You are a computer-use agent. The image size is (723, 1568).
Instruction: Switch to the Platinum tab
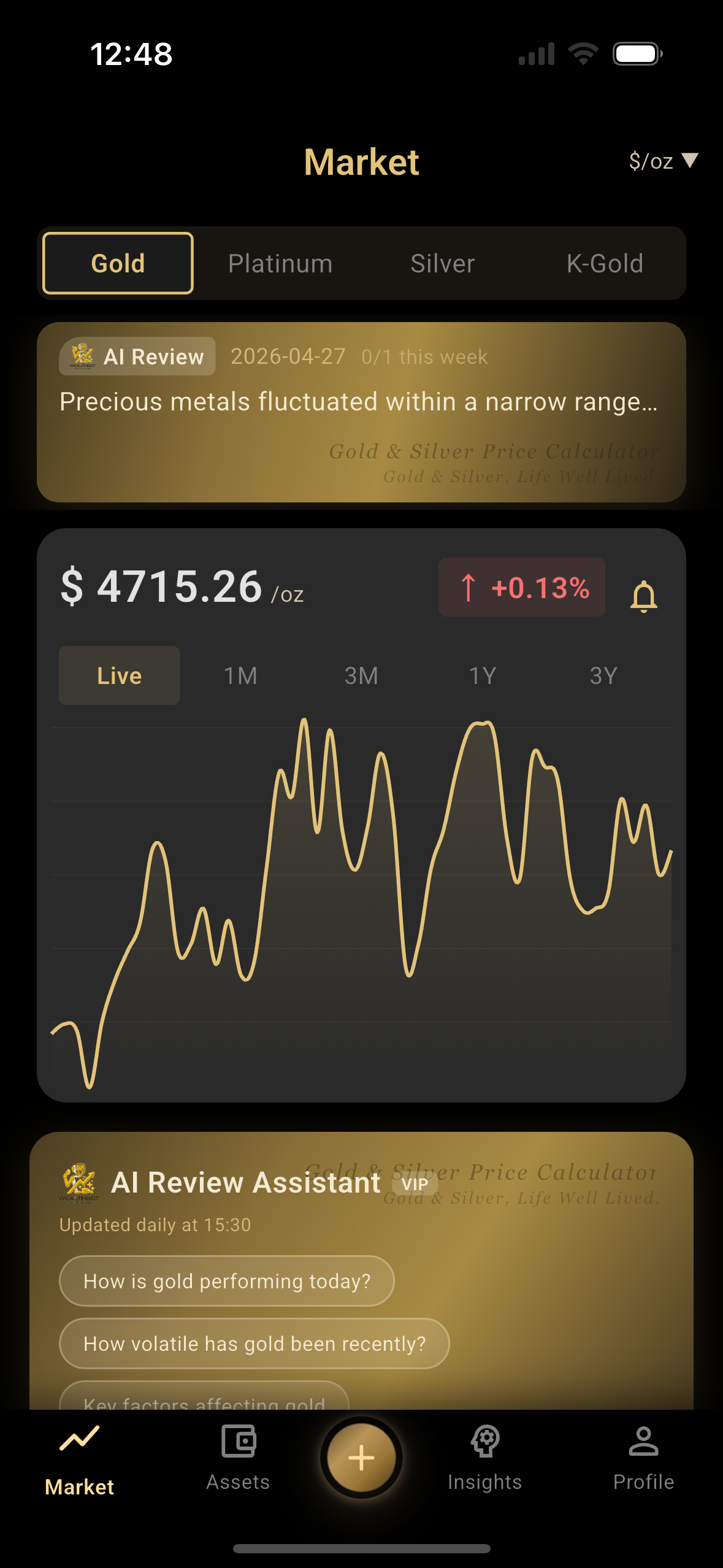[280, 263]
